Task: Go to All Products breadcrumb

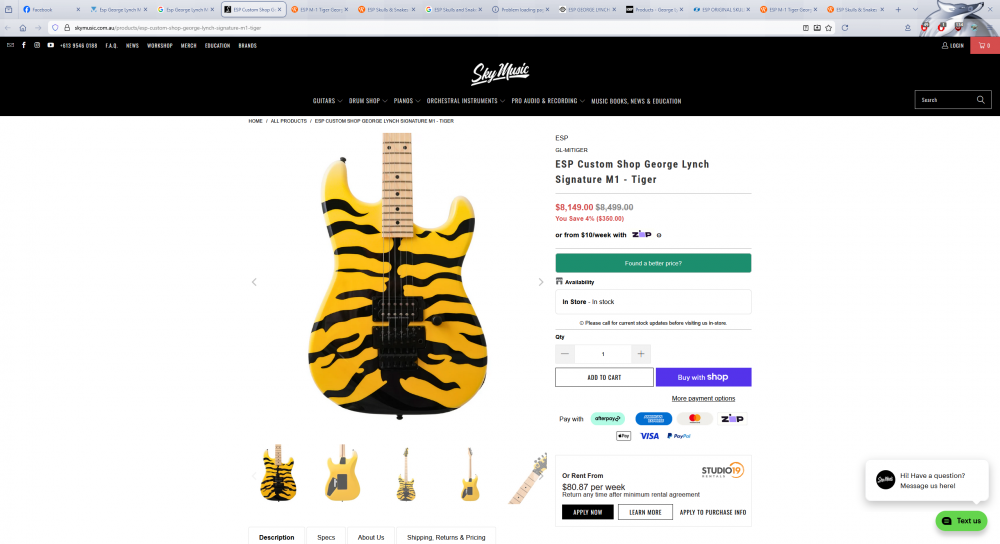Action: click(288, 121)
